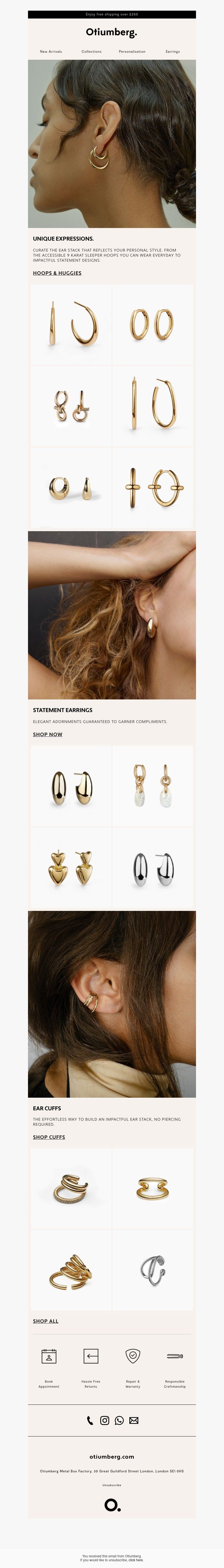Chat via the WhatsApp icon

coord(119,1420)
